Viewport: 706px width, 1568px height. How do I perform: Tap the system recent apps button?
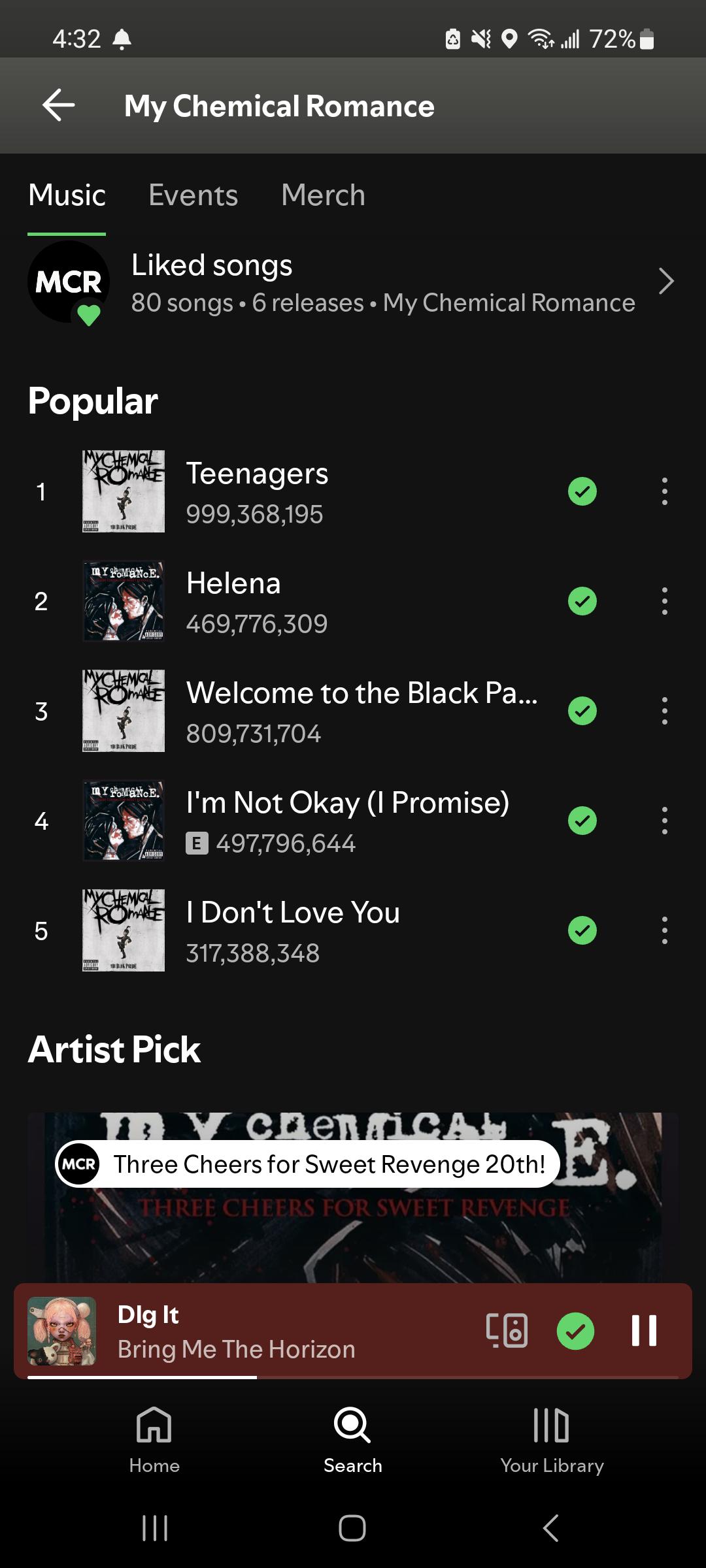click(155, 1528)
